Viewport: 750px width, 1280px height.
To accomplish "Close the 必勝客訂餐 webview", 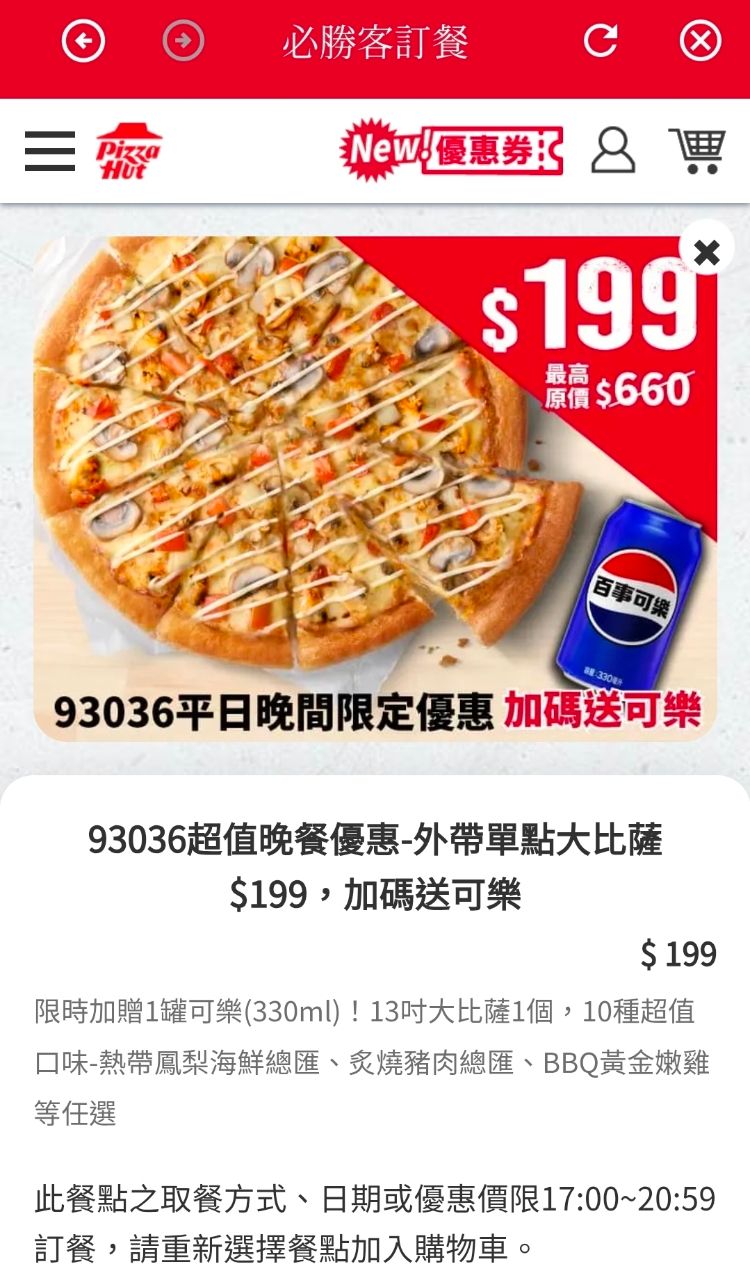I will click(700, 42).
